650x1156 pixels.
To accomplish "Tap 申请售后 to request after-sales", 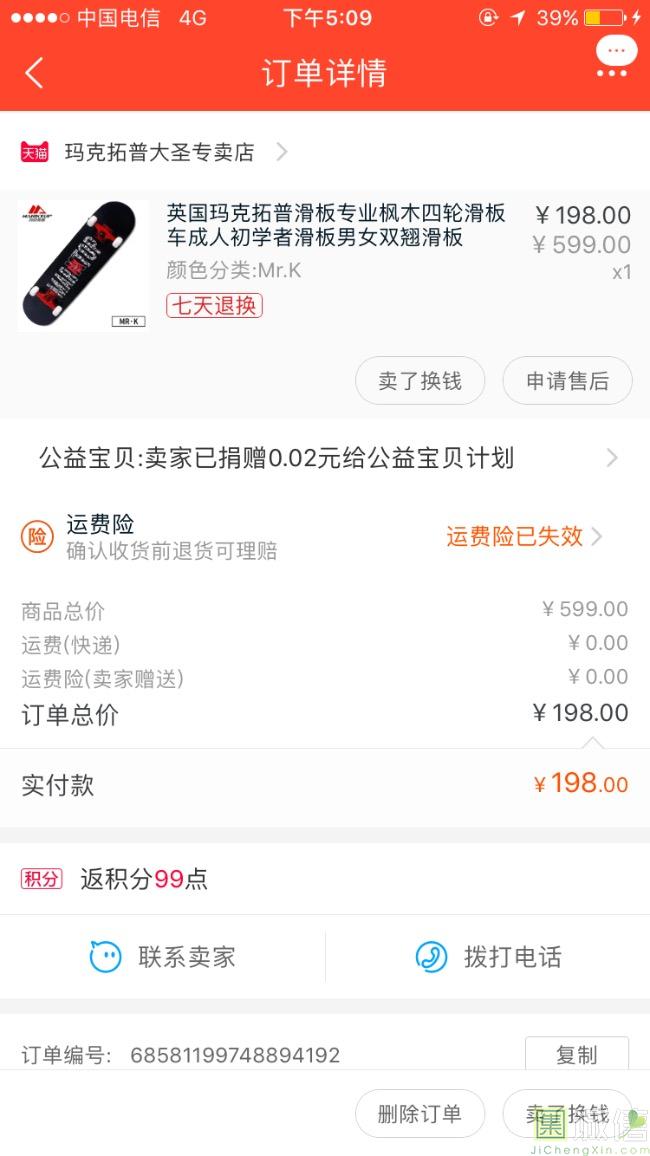I will click(x=567, y=381).
